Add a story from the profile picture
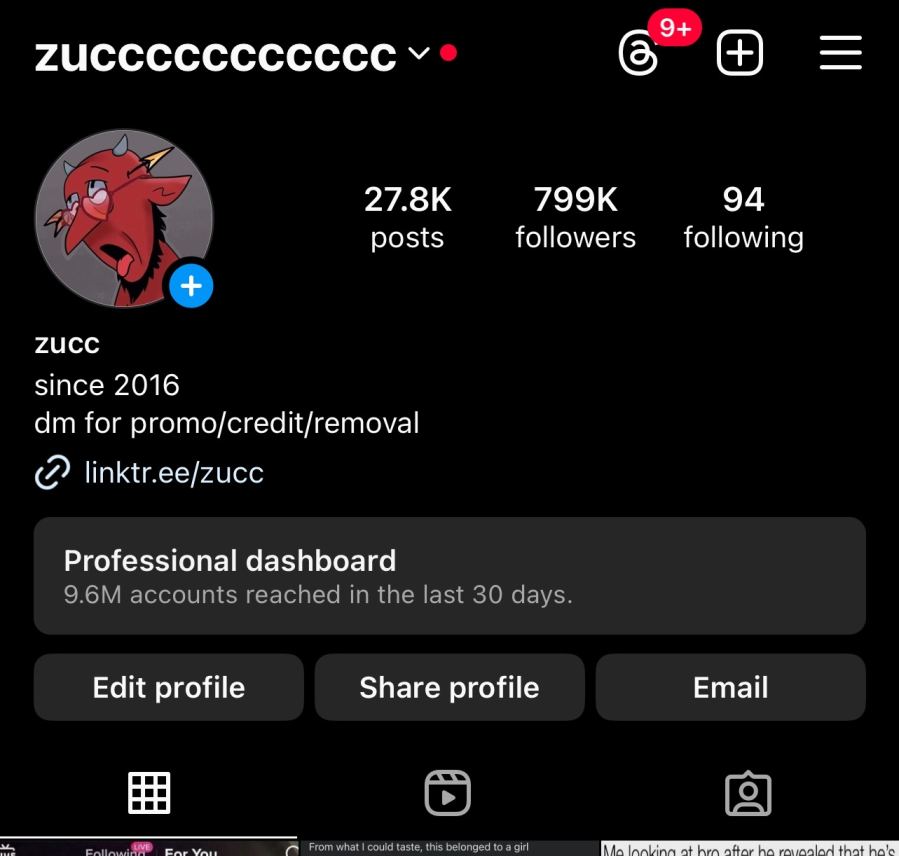This screenshot has width=899, height=856. [x=191, y=288]
